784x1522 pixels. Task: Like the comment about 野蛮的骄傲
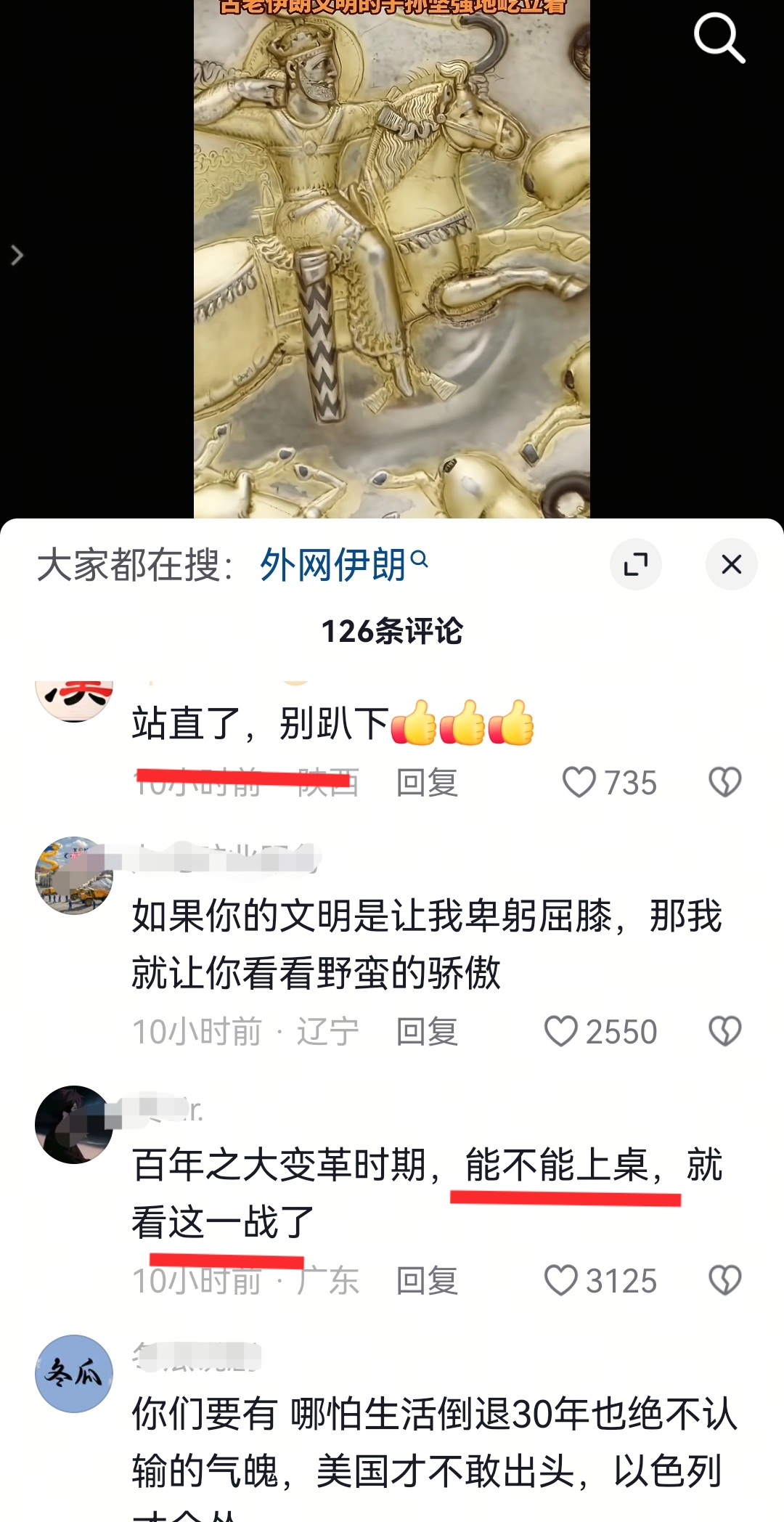561,1032
